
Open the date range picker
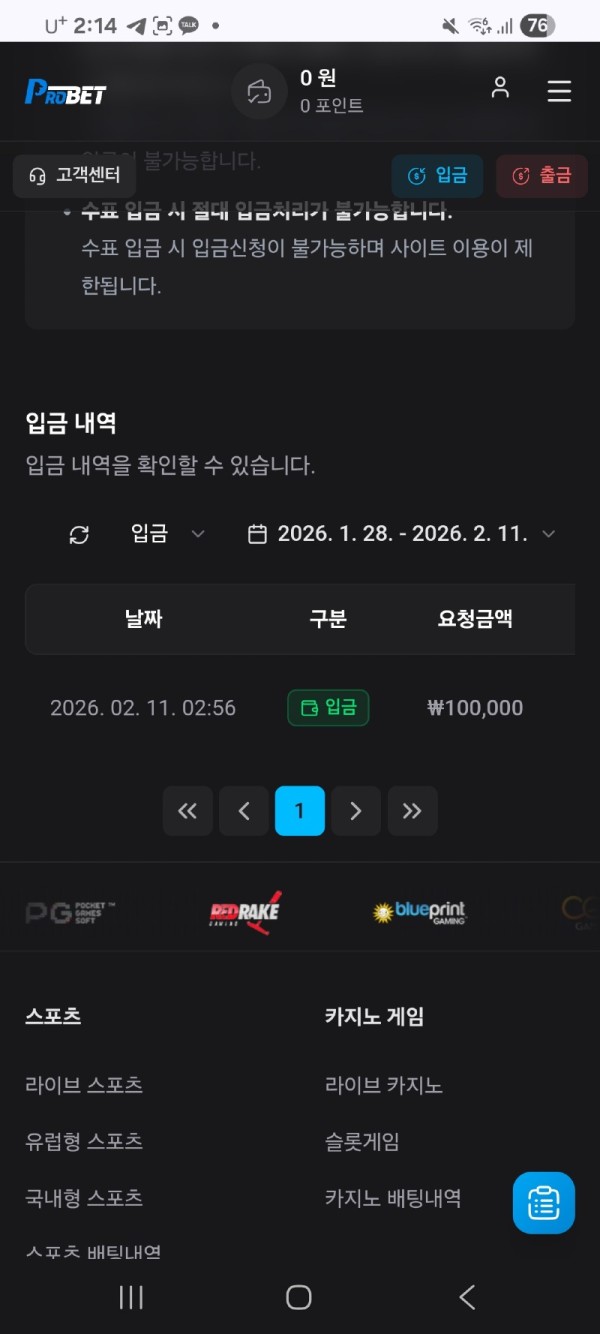[x=401, y=534]
